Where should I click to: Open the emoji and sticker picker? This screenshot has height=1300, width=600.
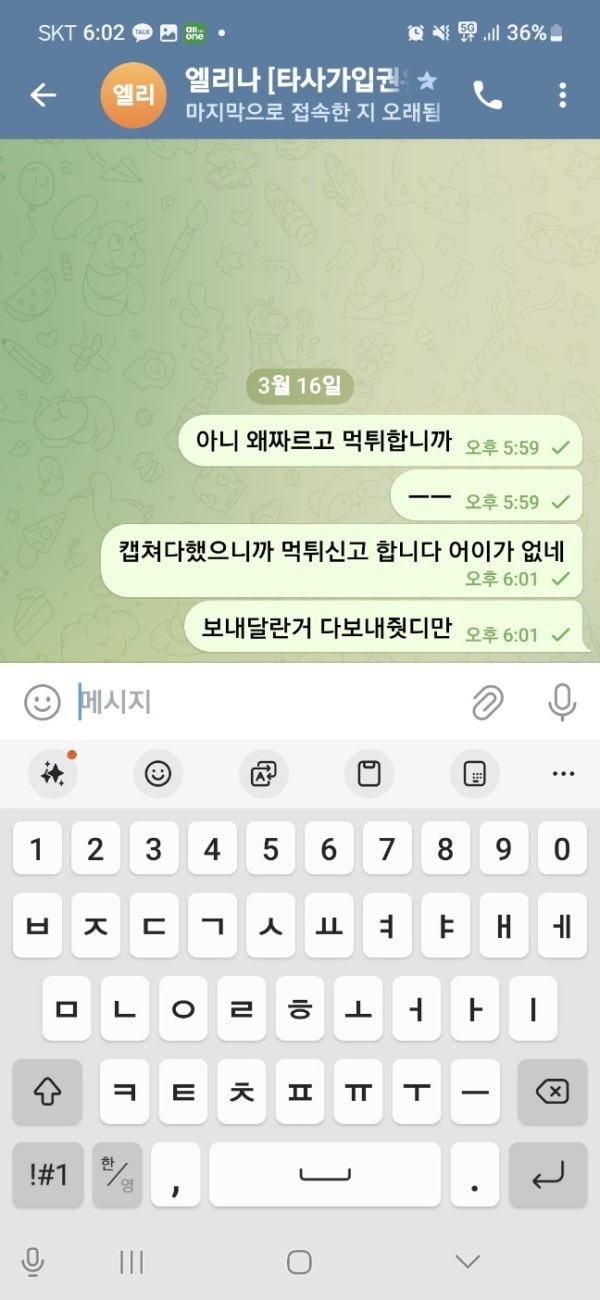click(x=42, y=703)
